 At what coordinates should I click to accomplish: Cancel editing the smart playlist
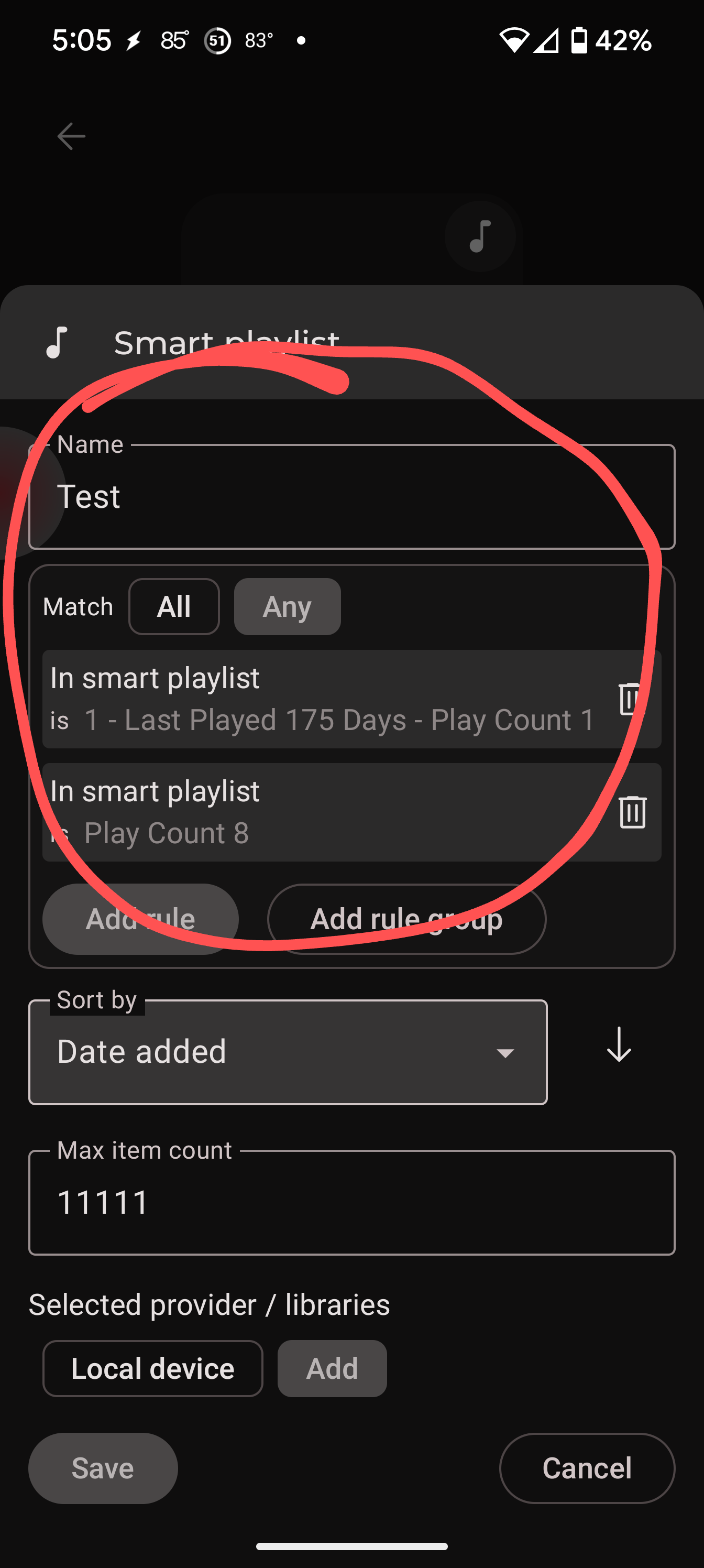(587, 1468)
